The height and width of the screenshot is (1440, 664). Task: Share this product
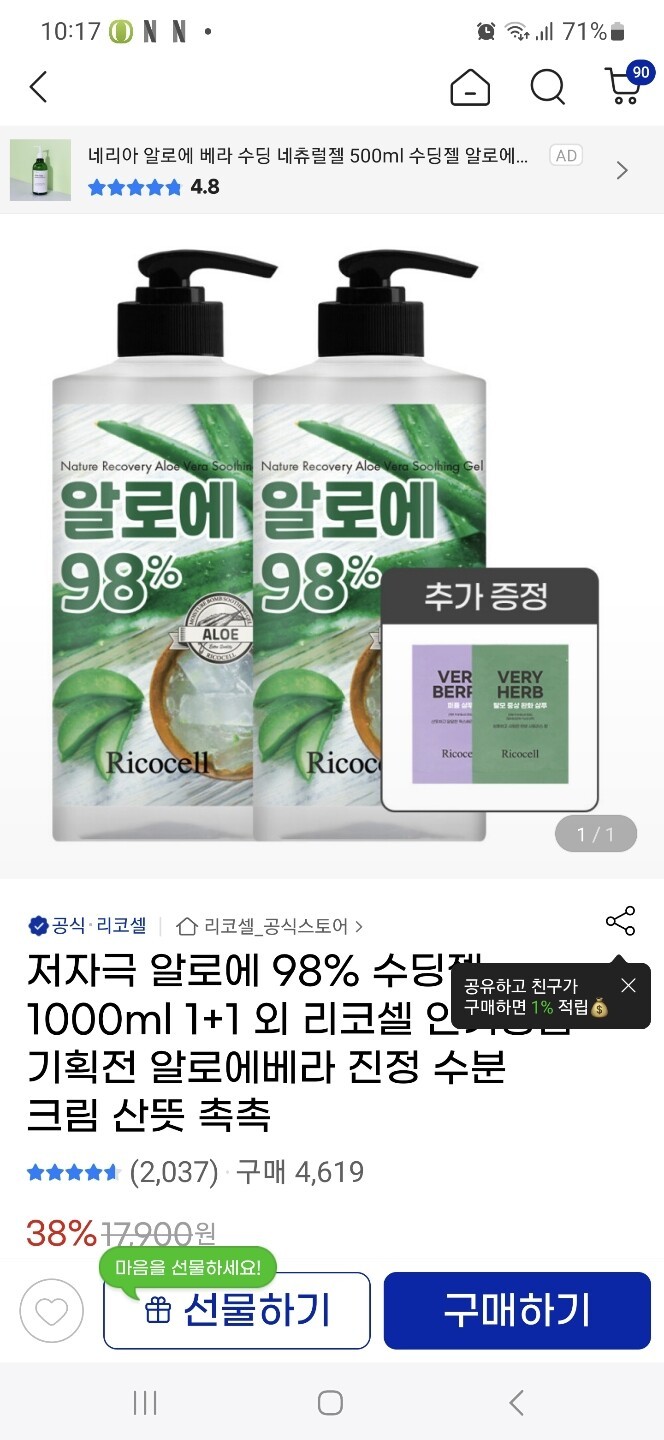pos(620,922)
